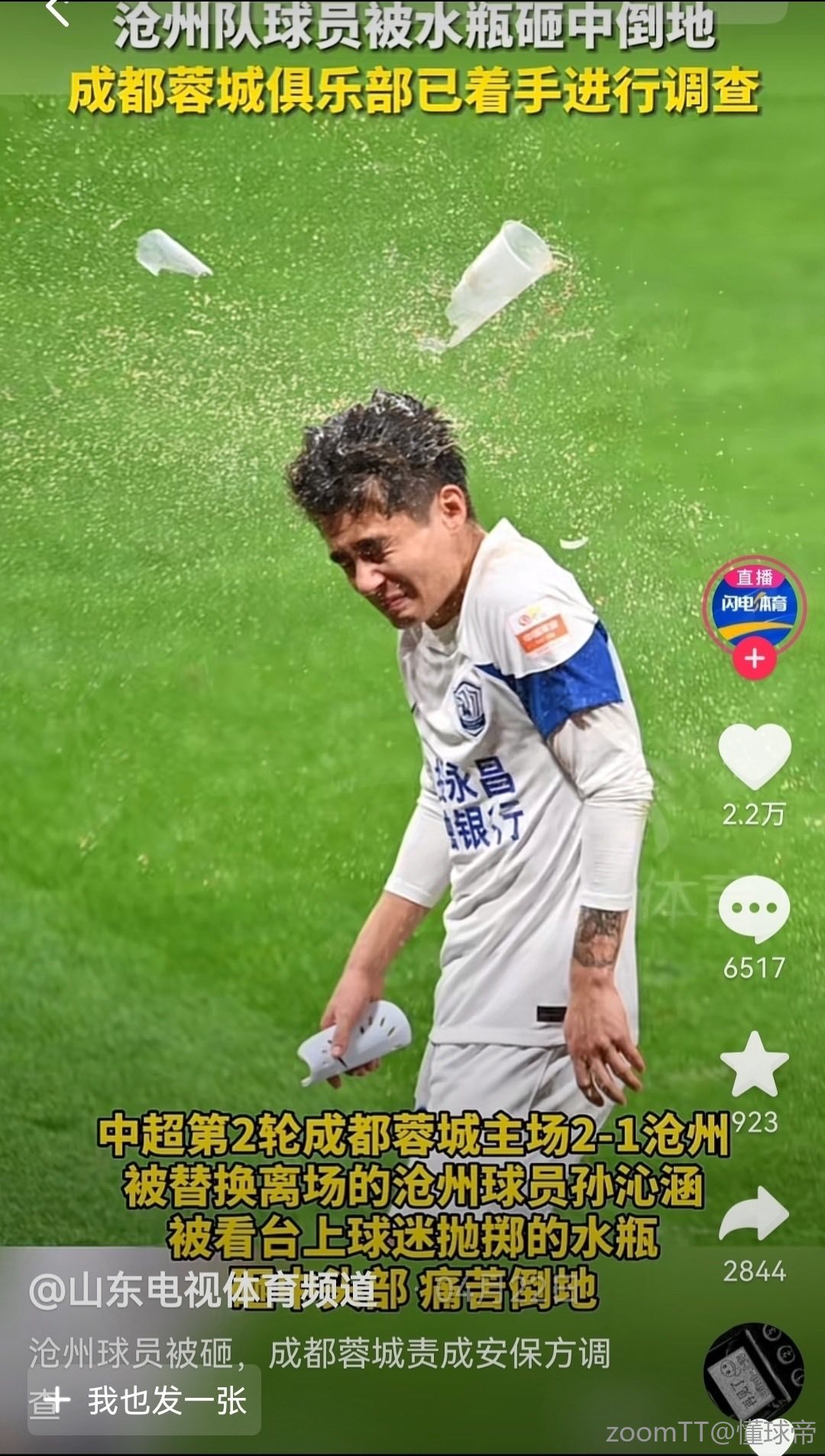
Task: Open the @山东电视体育频道 profile
Action: pyautogui.click(x=202, y=1290)
